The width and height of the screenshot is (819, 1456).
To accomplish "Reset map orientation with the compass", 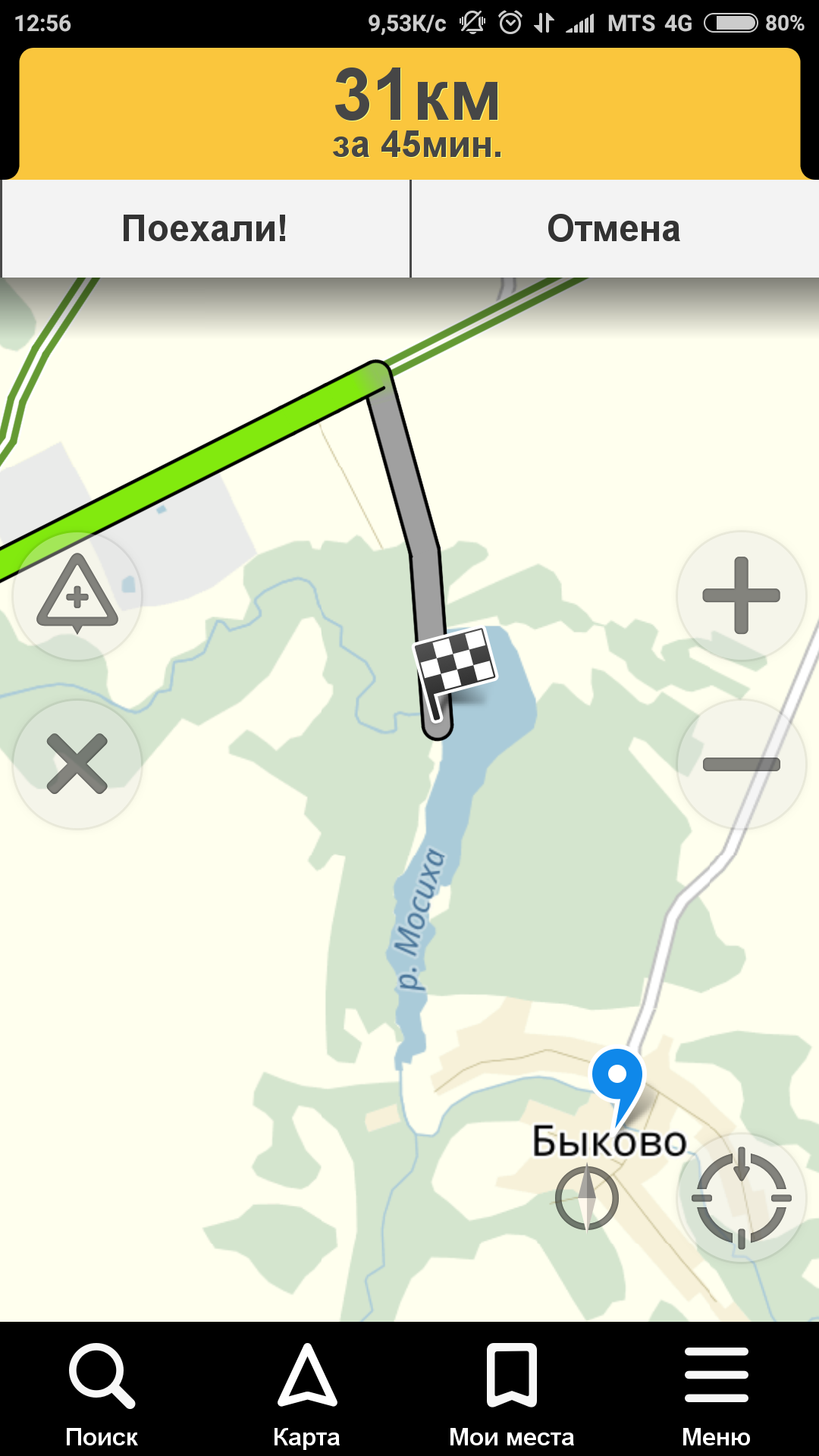I will point(587,1198).
